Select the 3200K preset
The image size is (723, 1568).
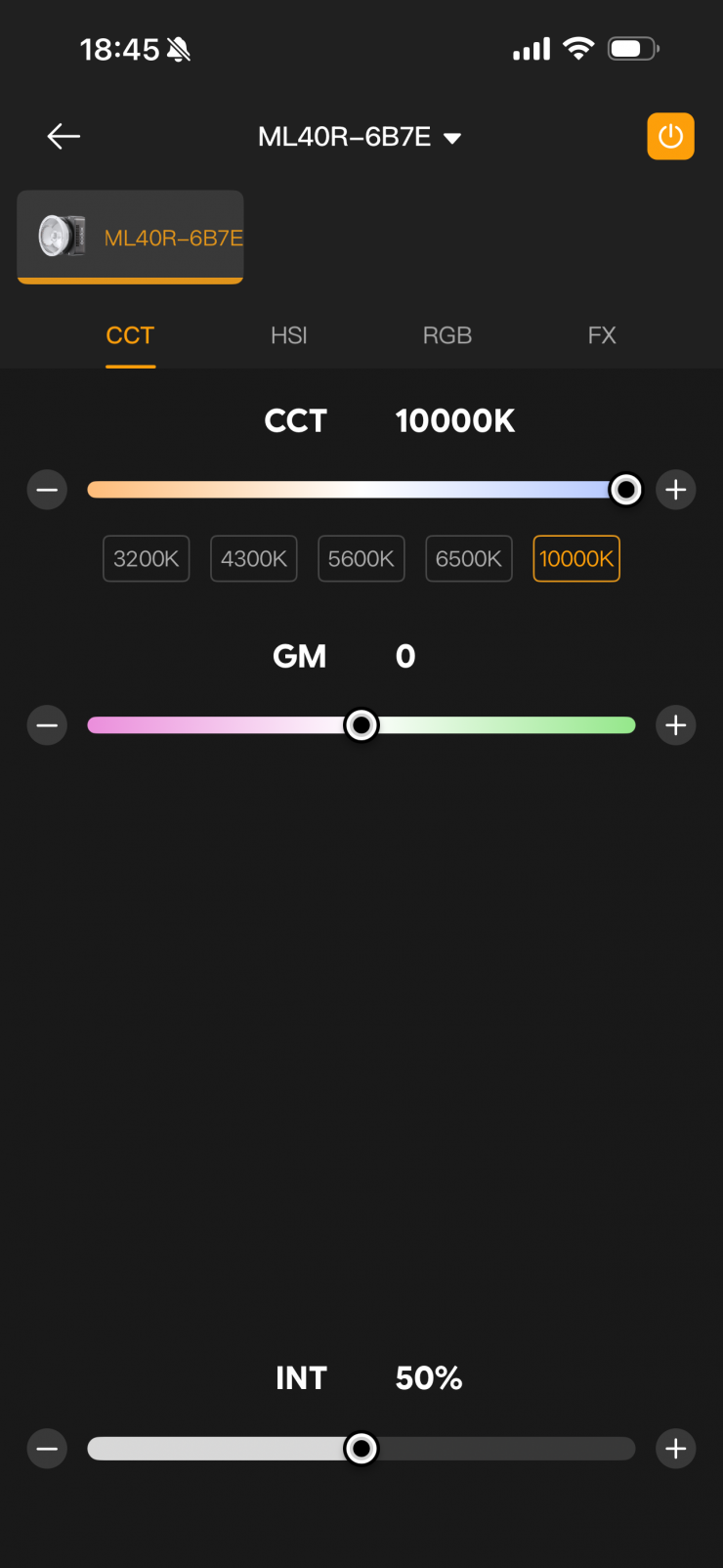pos(147,559)
